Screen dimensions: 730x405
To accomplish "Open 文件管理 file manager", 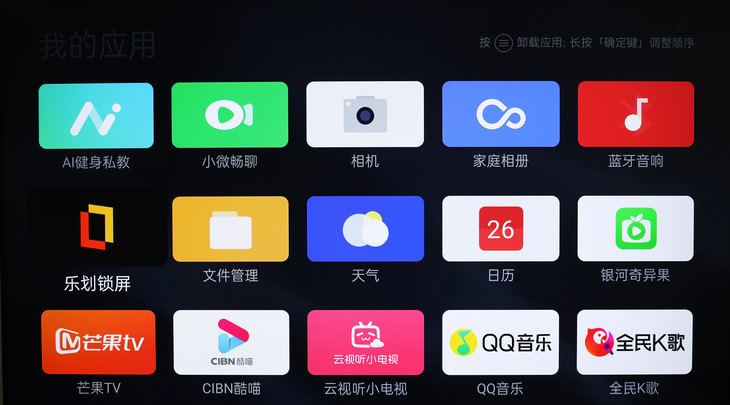I will tap(230, 229).
